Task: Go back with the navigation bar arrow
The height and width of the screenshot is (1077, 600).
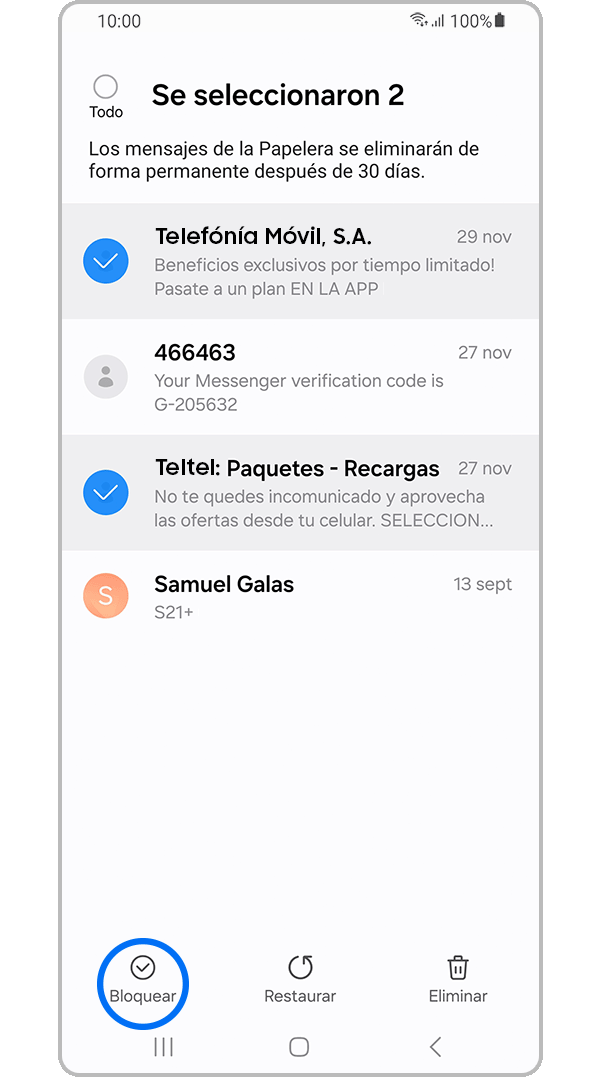Action: tap(435, 1047)
